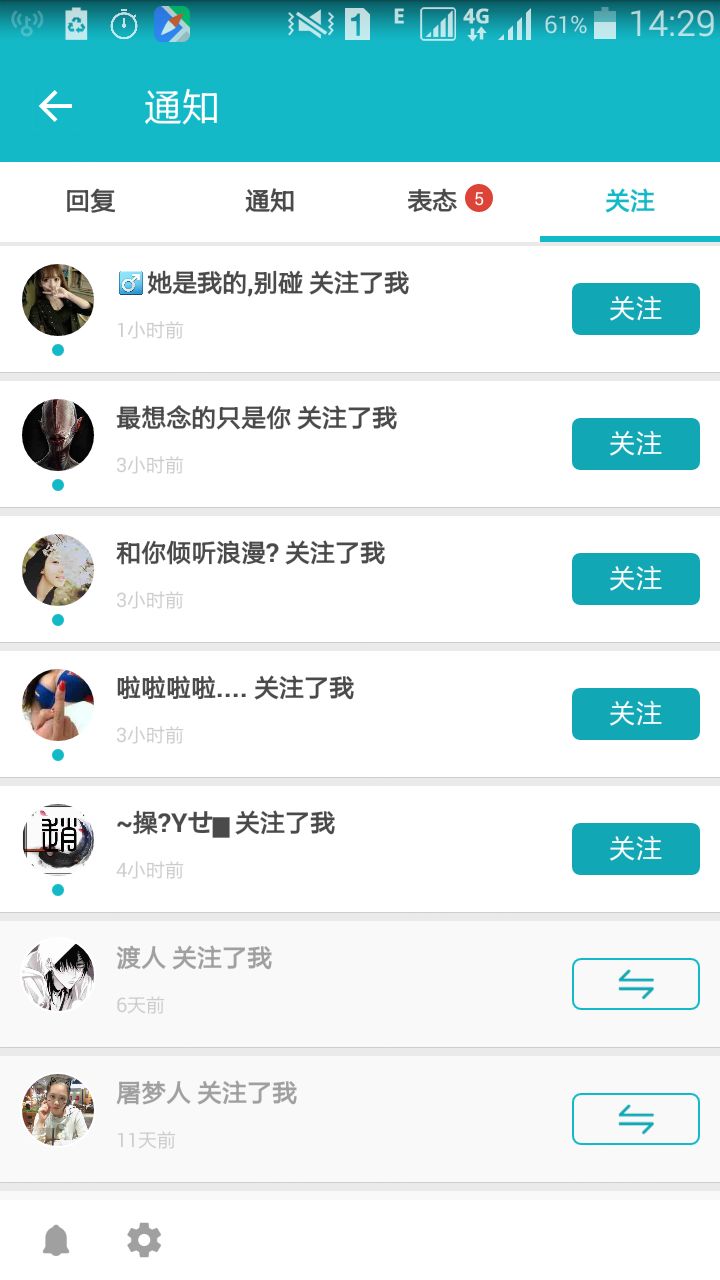720x1280 pixels.
Task: Open the 表态 tab
Action: 433,201
